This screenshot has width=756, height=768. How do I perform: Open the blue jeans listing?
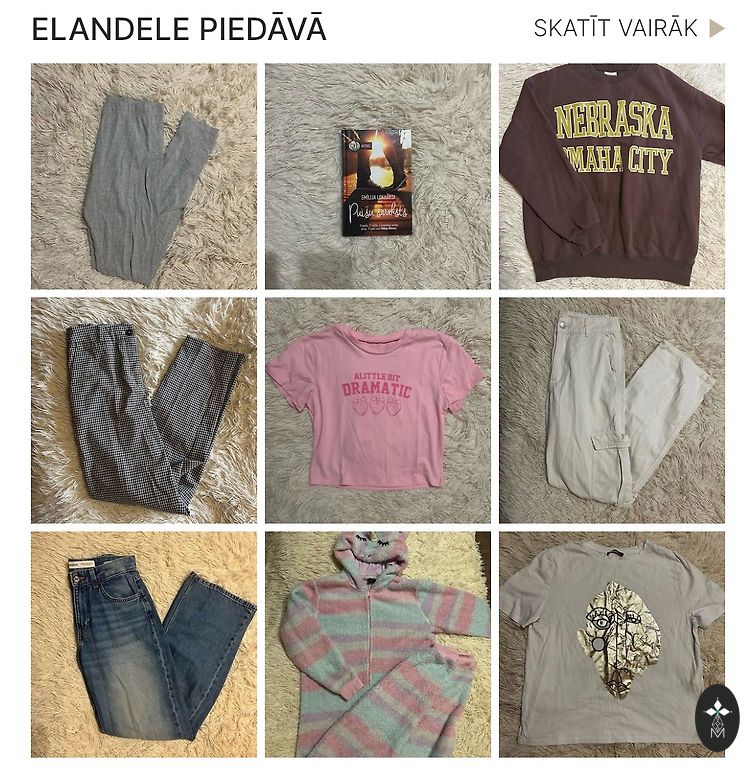coord(143,644)
